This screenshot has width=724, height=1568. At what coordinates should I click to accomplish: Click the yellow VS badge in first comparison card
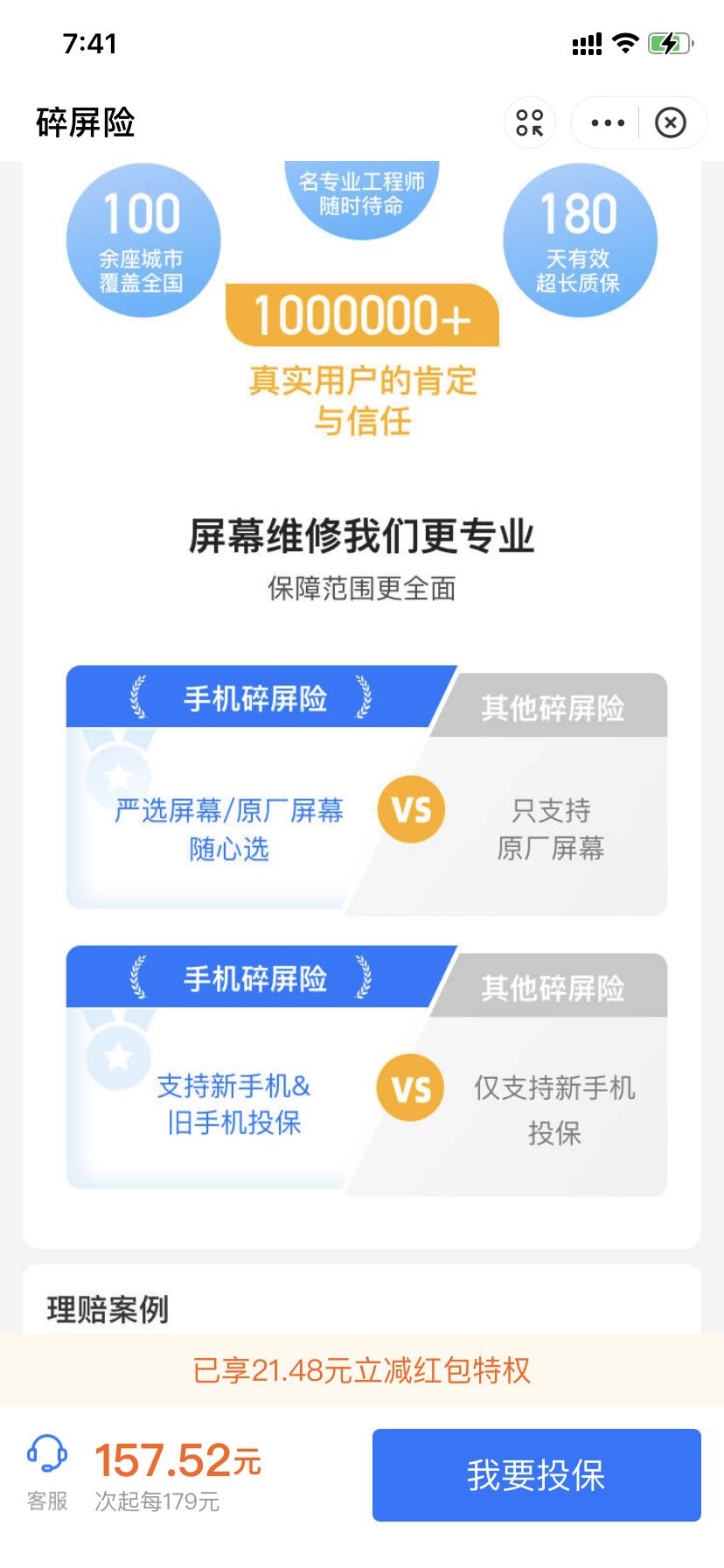411,809
